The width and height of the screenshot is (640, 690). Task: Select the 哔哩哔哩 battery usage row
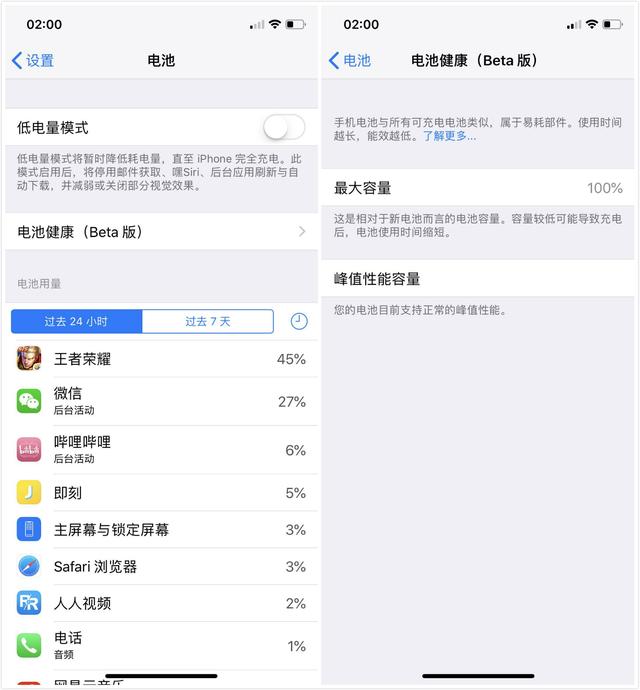coord(161,450)
